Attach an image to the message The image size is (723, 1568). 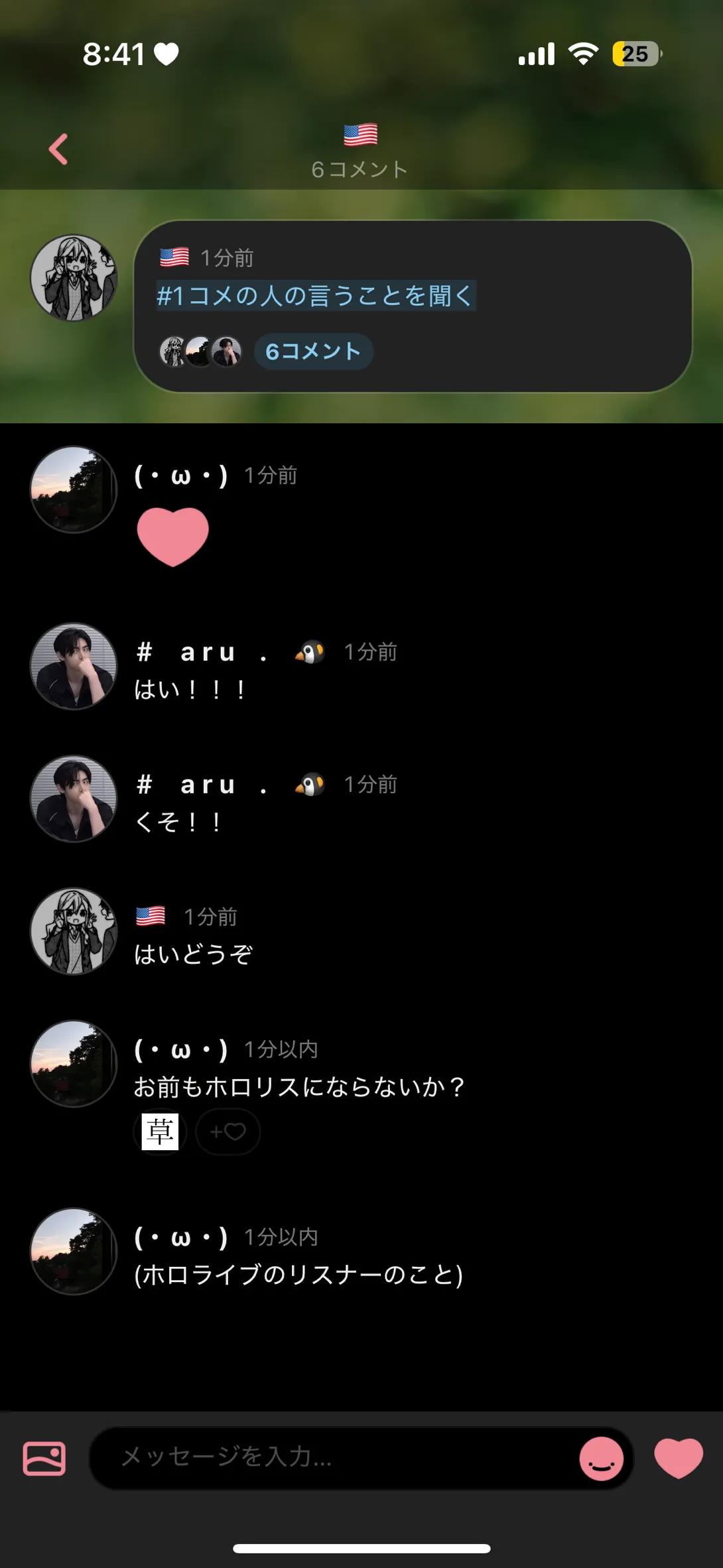[x=44, y=1459]
